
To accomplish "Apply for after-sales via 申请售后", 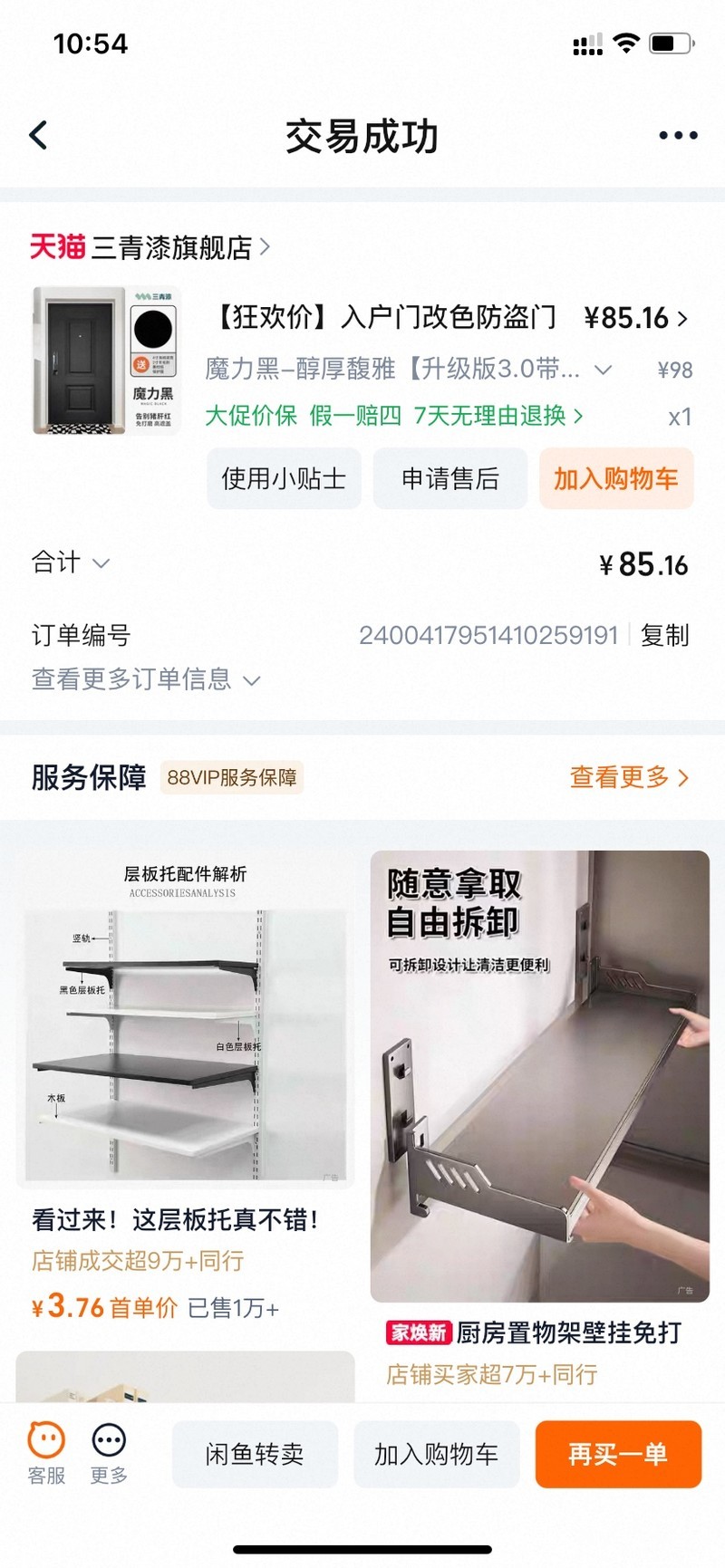I will tap(450, 478).
